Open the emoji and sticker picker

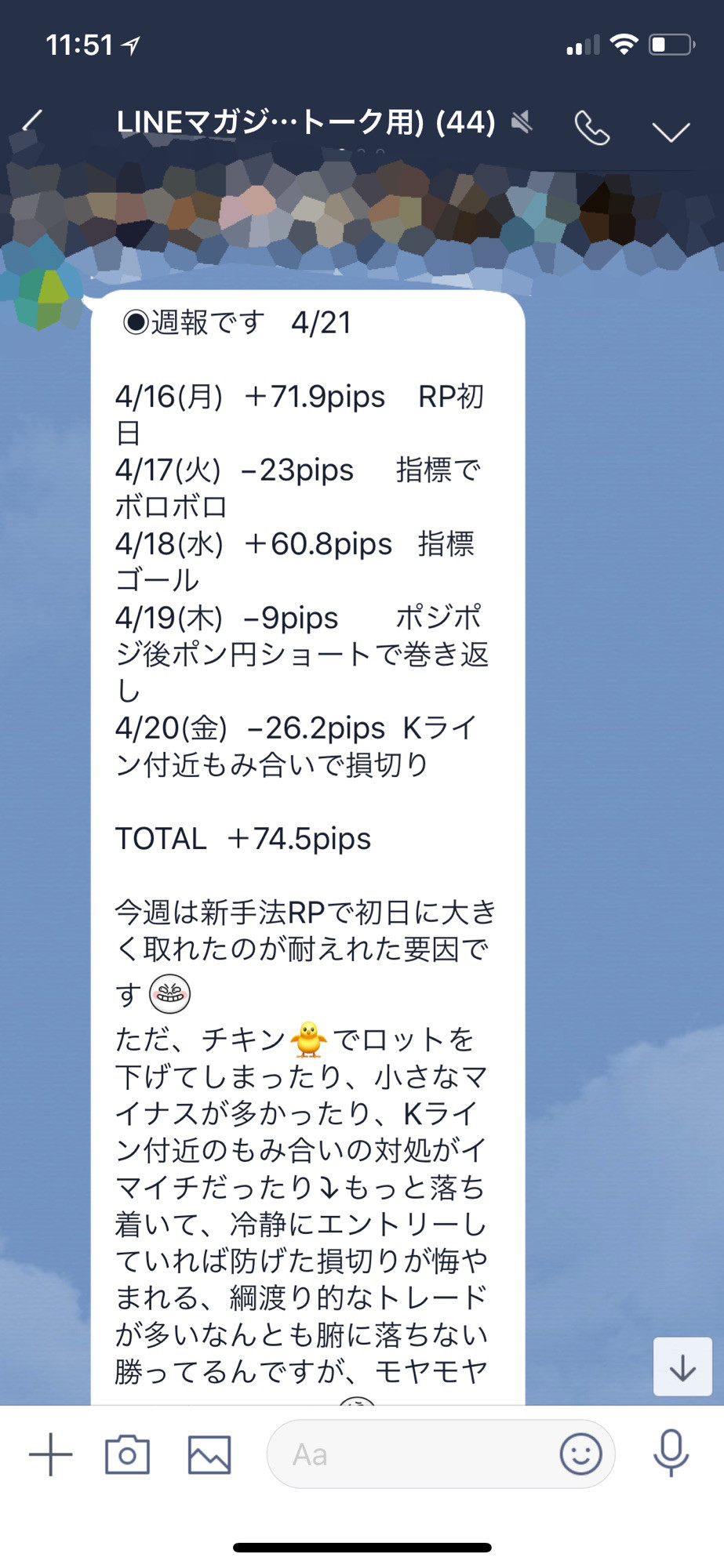580,1454
